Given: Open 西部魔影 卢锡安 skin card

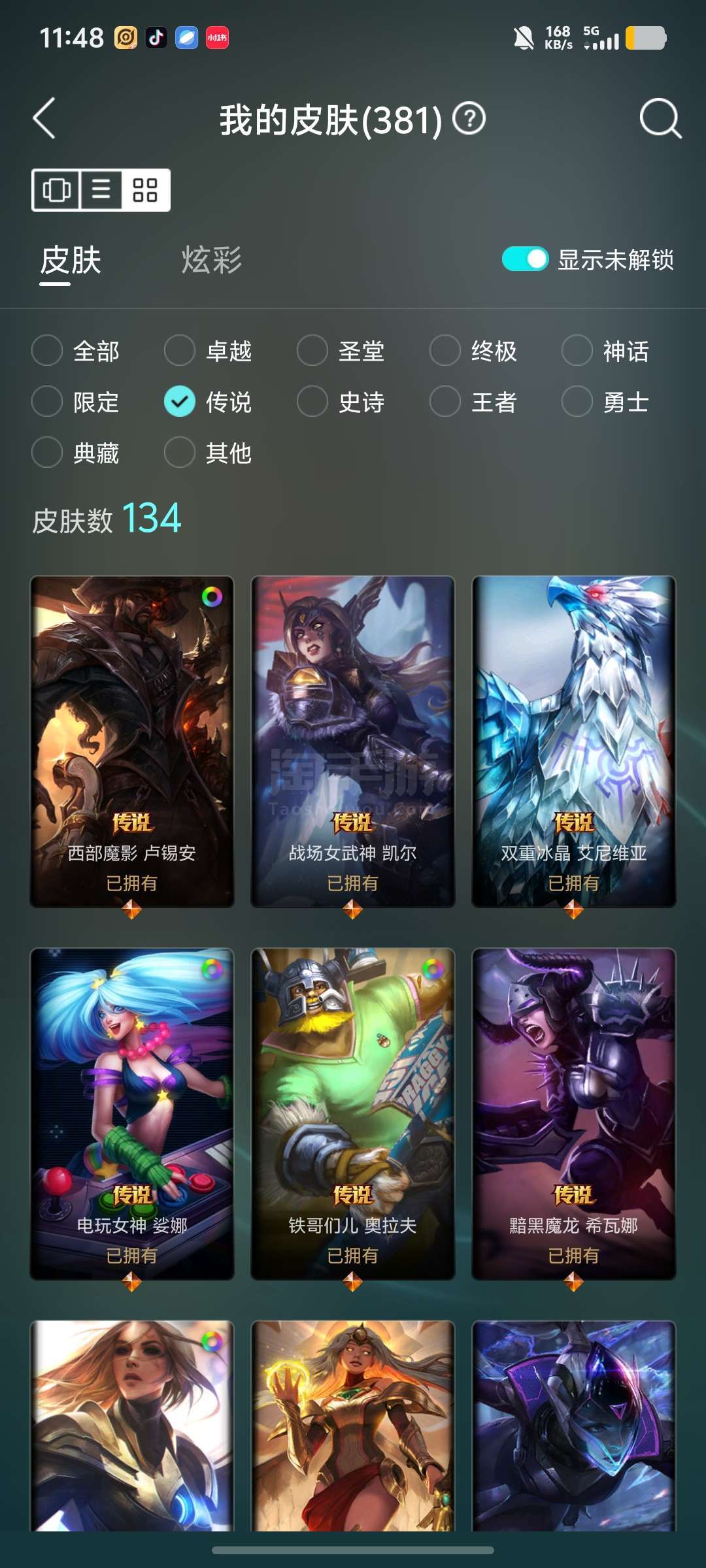Looking at the screenshot, I should click(132, 742).
